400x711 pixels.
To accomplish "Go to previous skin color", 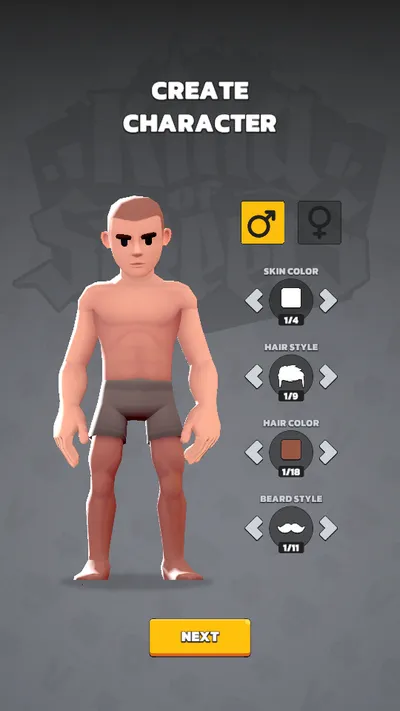I will pos(254,301).
